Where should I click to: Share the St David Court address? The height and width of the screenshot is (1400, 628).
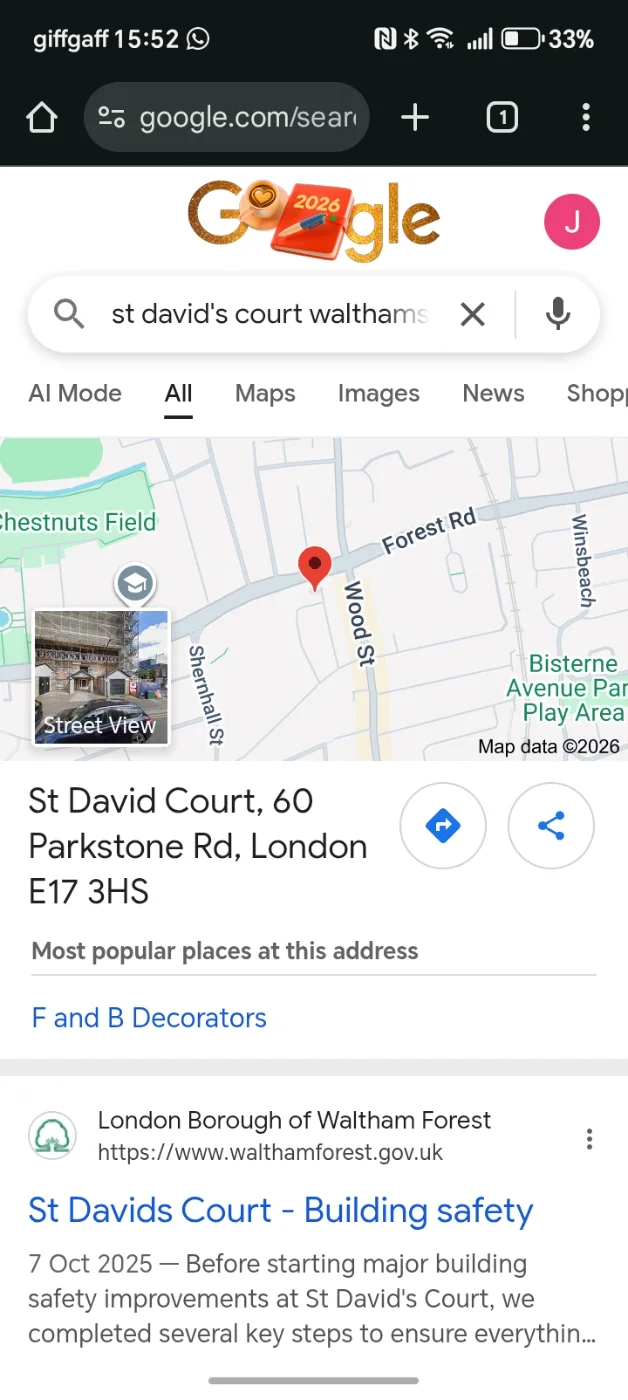tap(551, 826)
